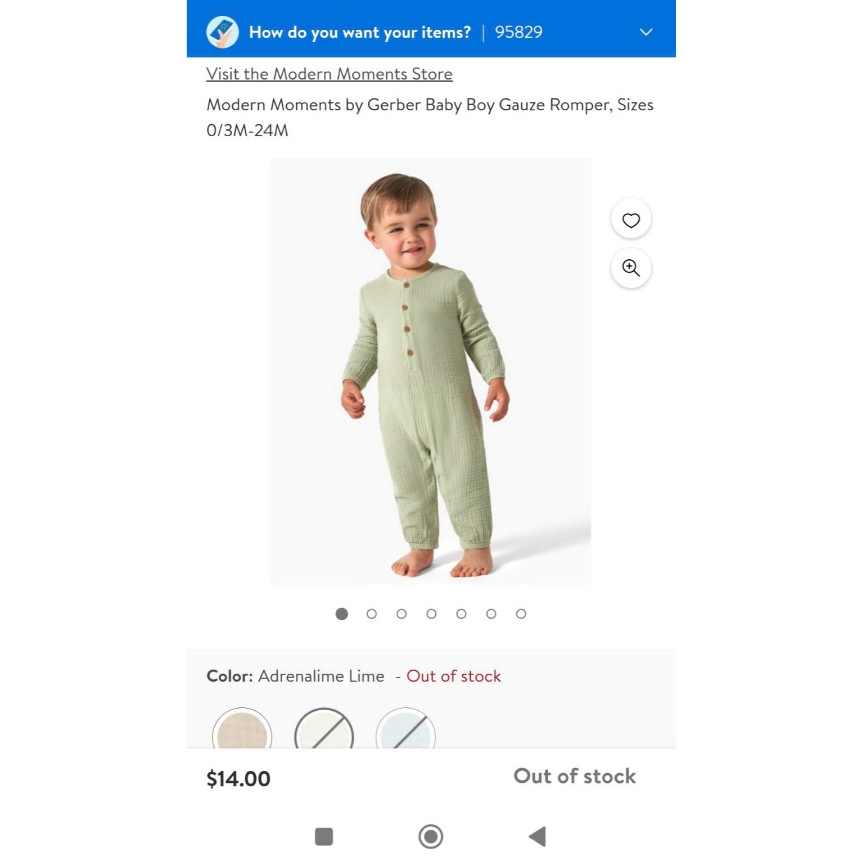
Task: Go to home screen via system home button
Action: click(431, 836)
